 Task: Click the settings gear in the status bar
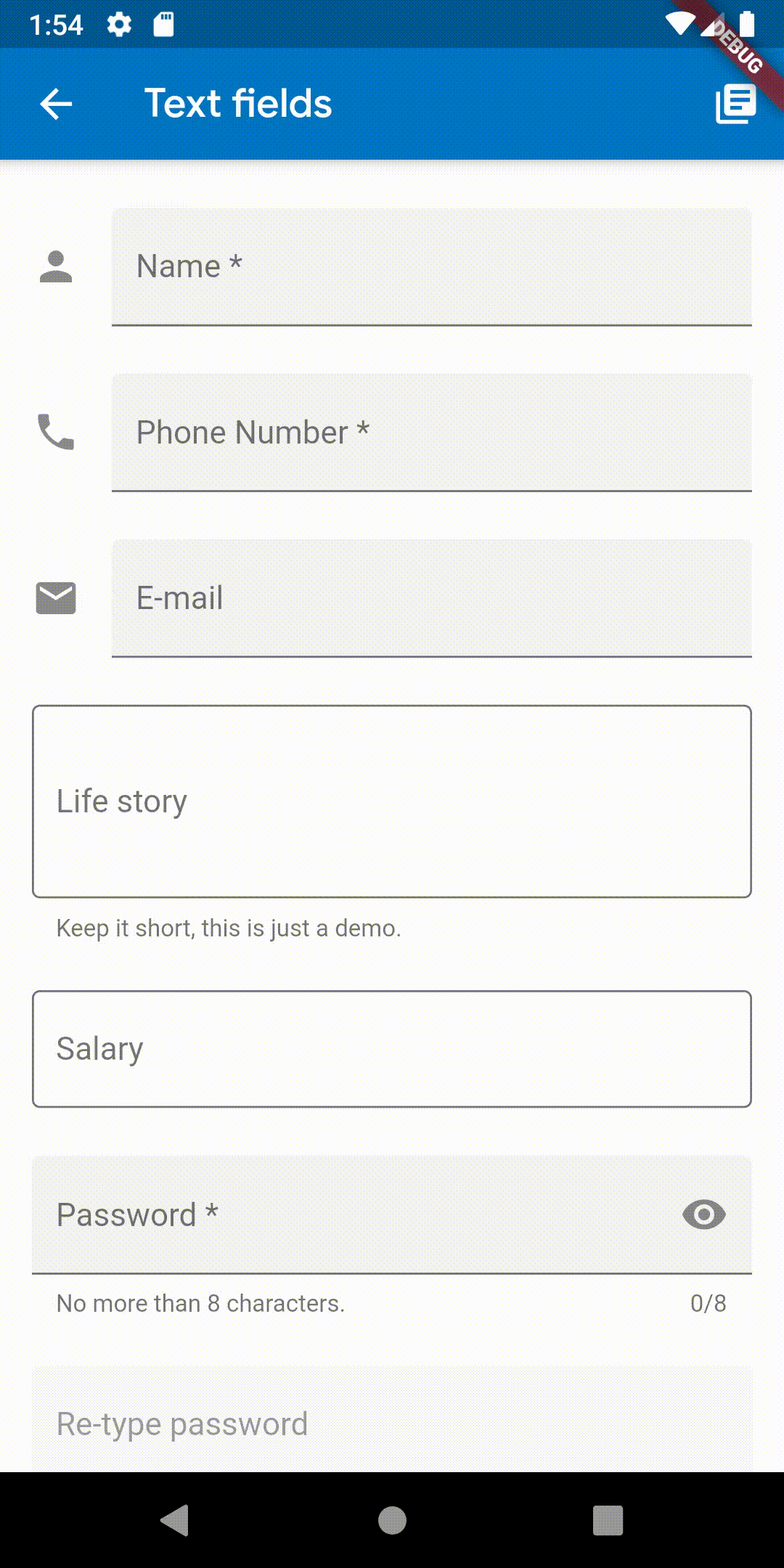[118, 24]
